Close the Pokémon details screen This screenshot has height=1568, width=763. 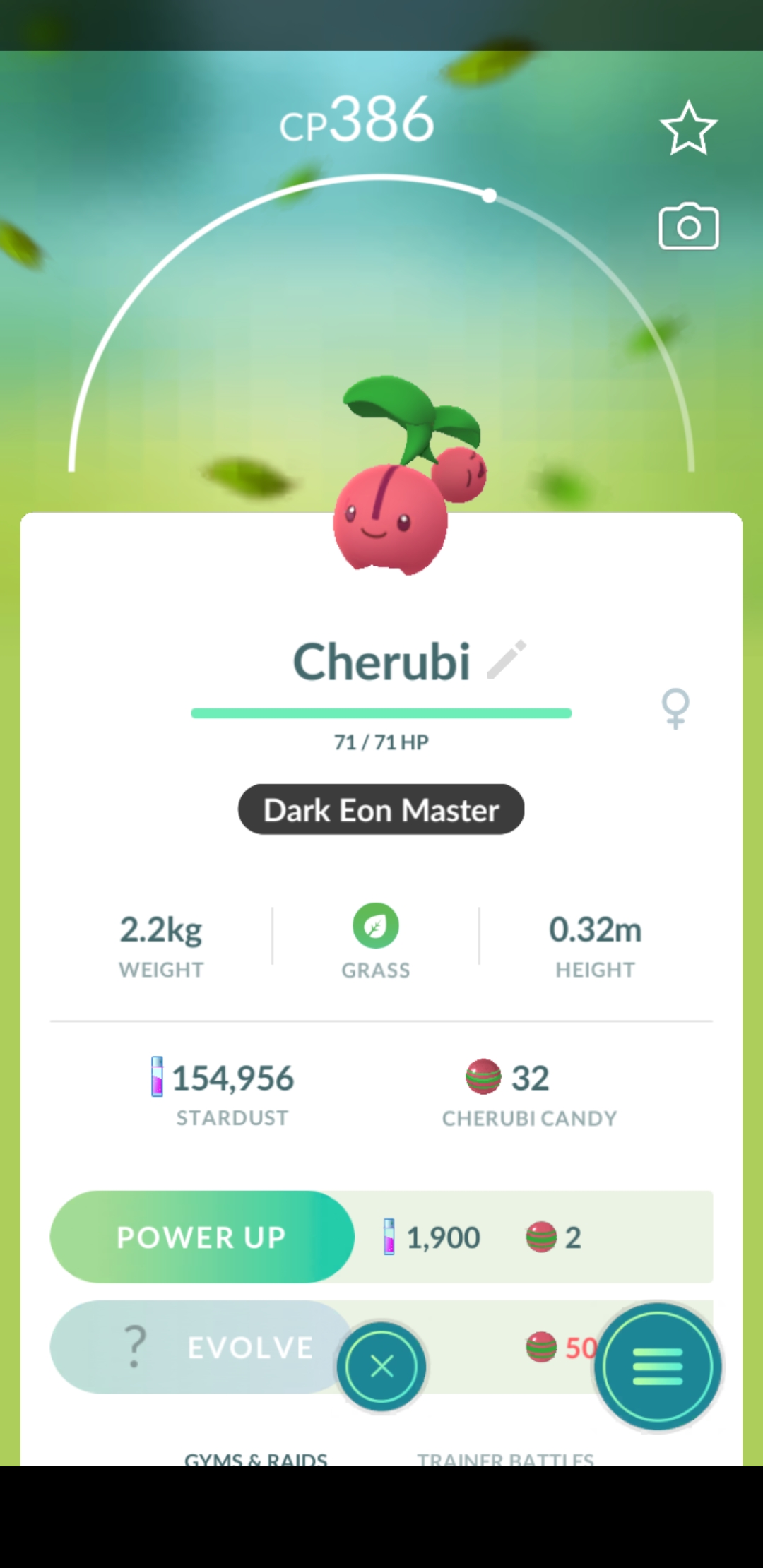click(381, 1367)
